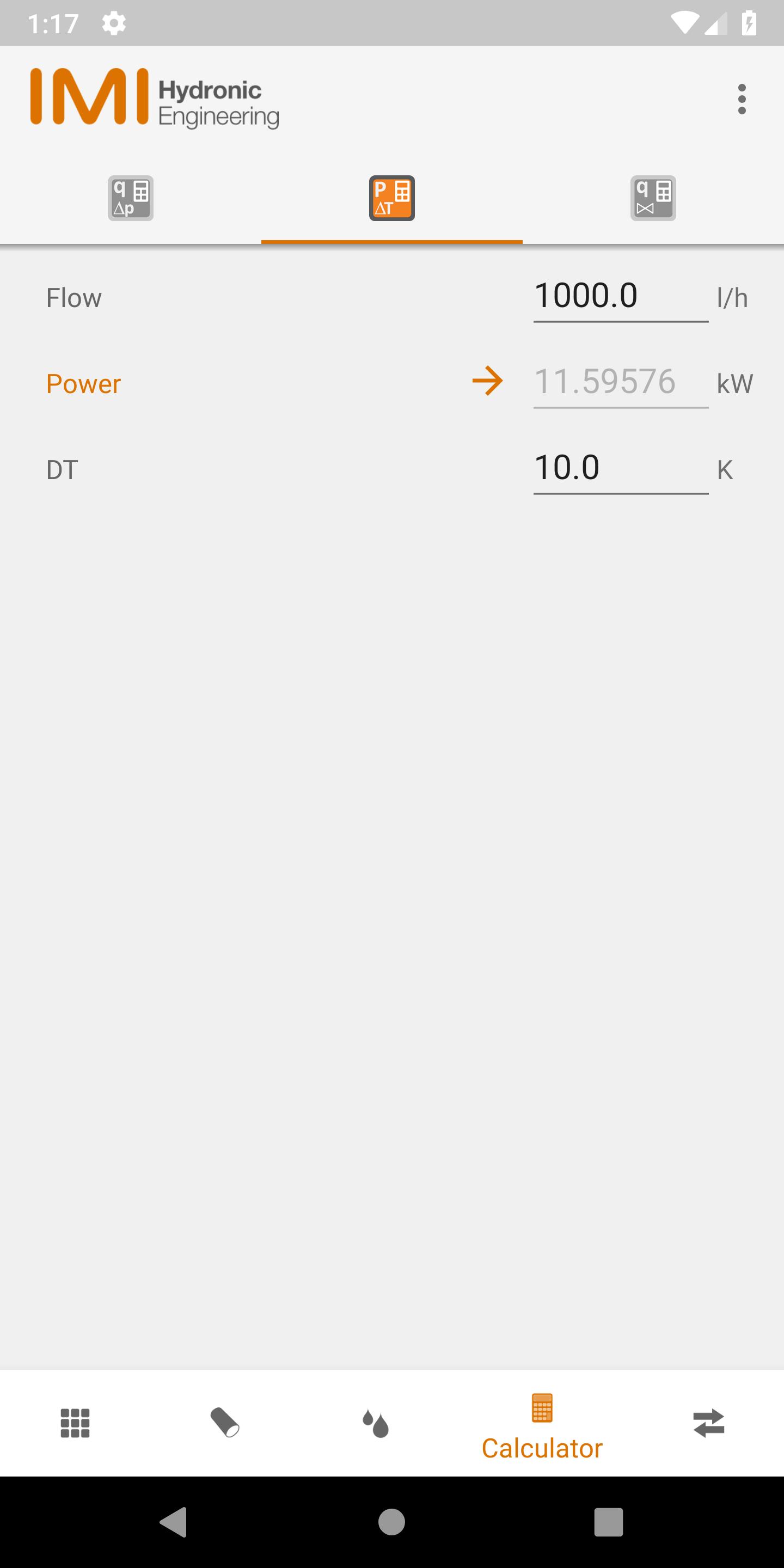Image resolution: width=784 pixels, height=1568 pixels.
Task: Change the l/h flow unit
Action: pos(732,298)
